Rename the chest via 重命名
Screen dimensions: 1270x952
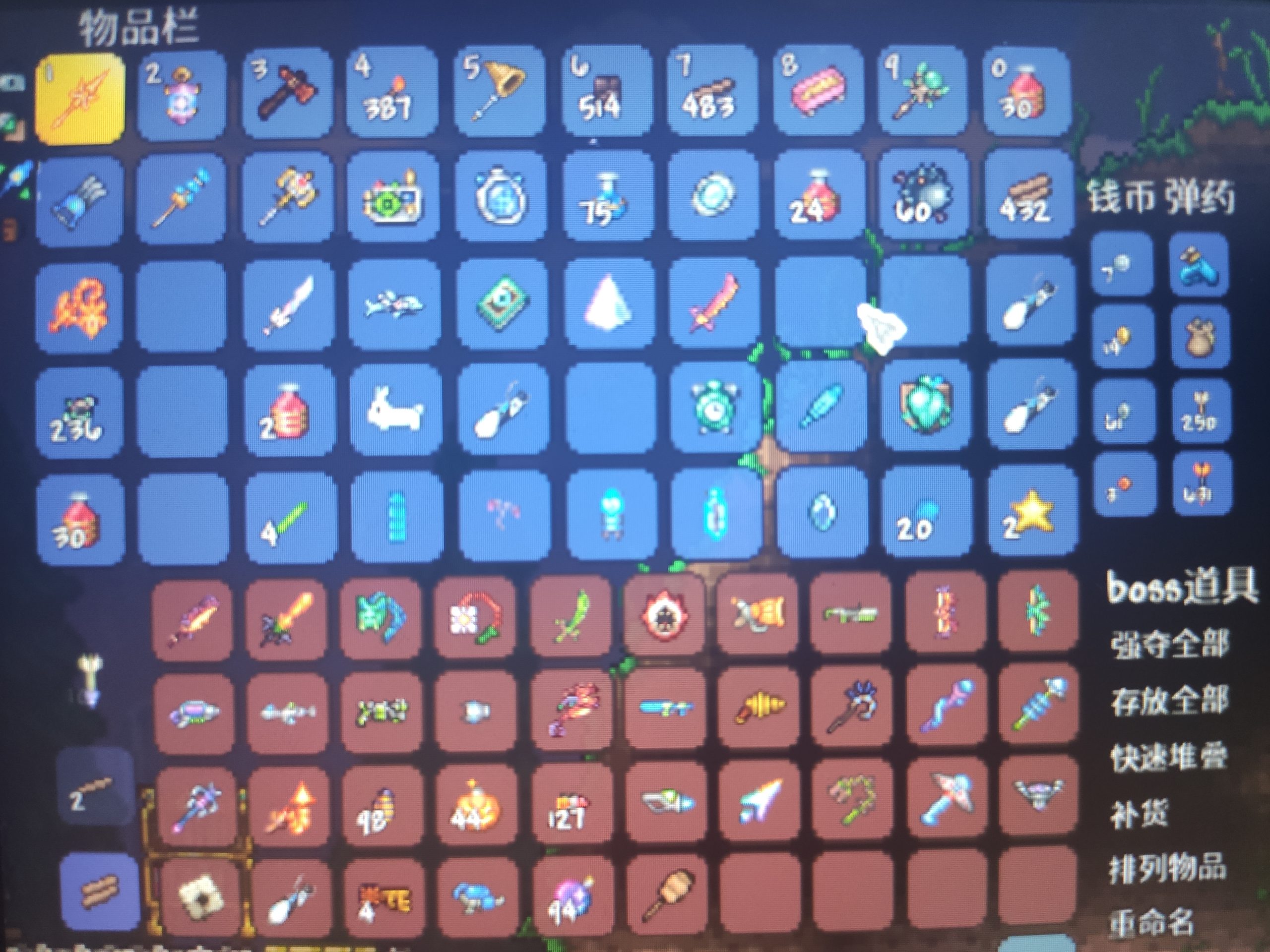click(x=1144, y=922)
